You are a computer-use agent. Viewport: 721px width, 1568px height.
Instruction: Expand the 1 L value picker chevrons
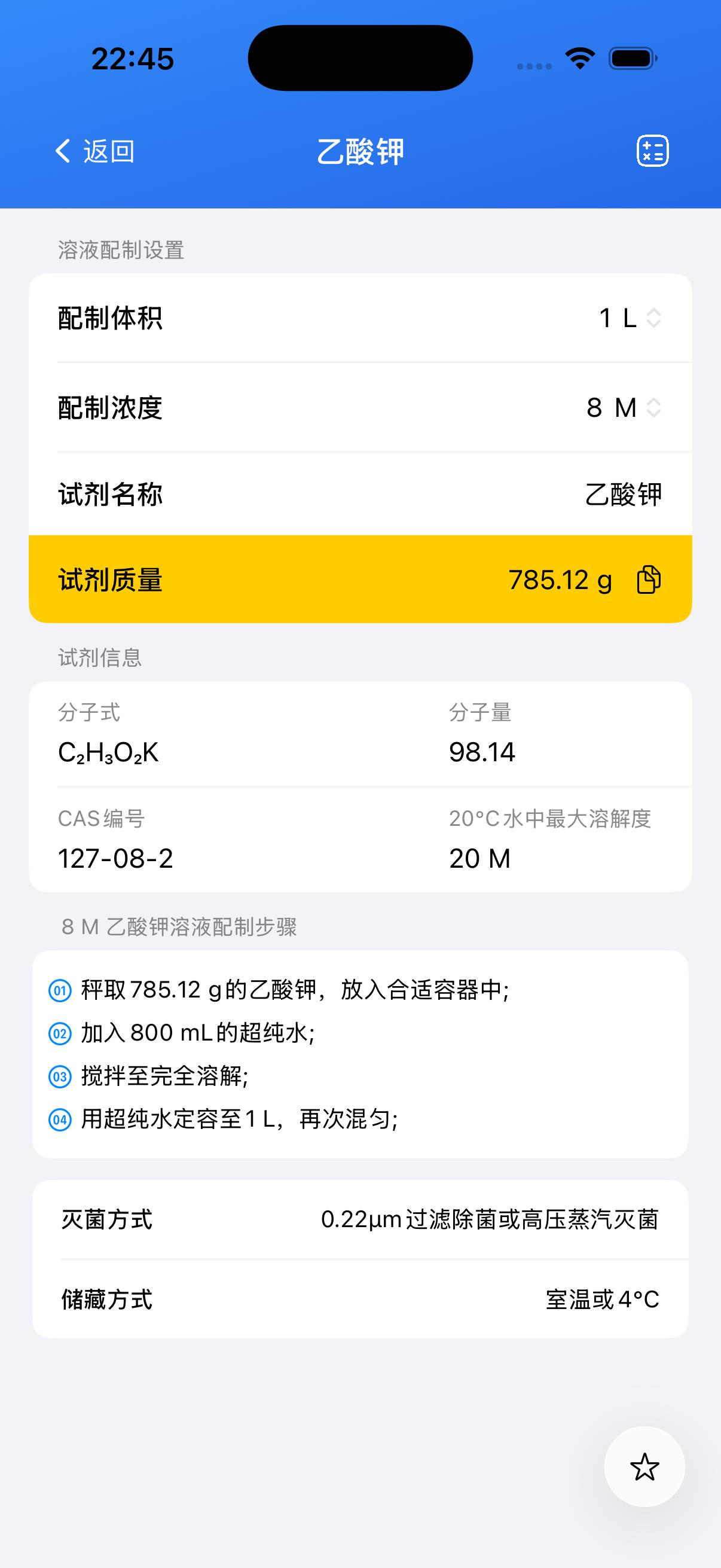[x=653, y=319]
